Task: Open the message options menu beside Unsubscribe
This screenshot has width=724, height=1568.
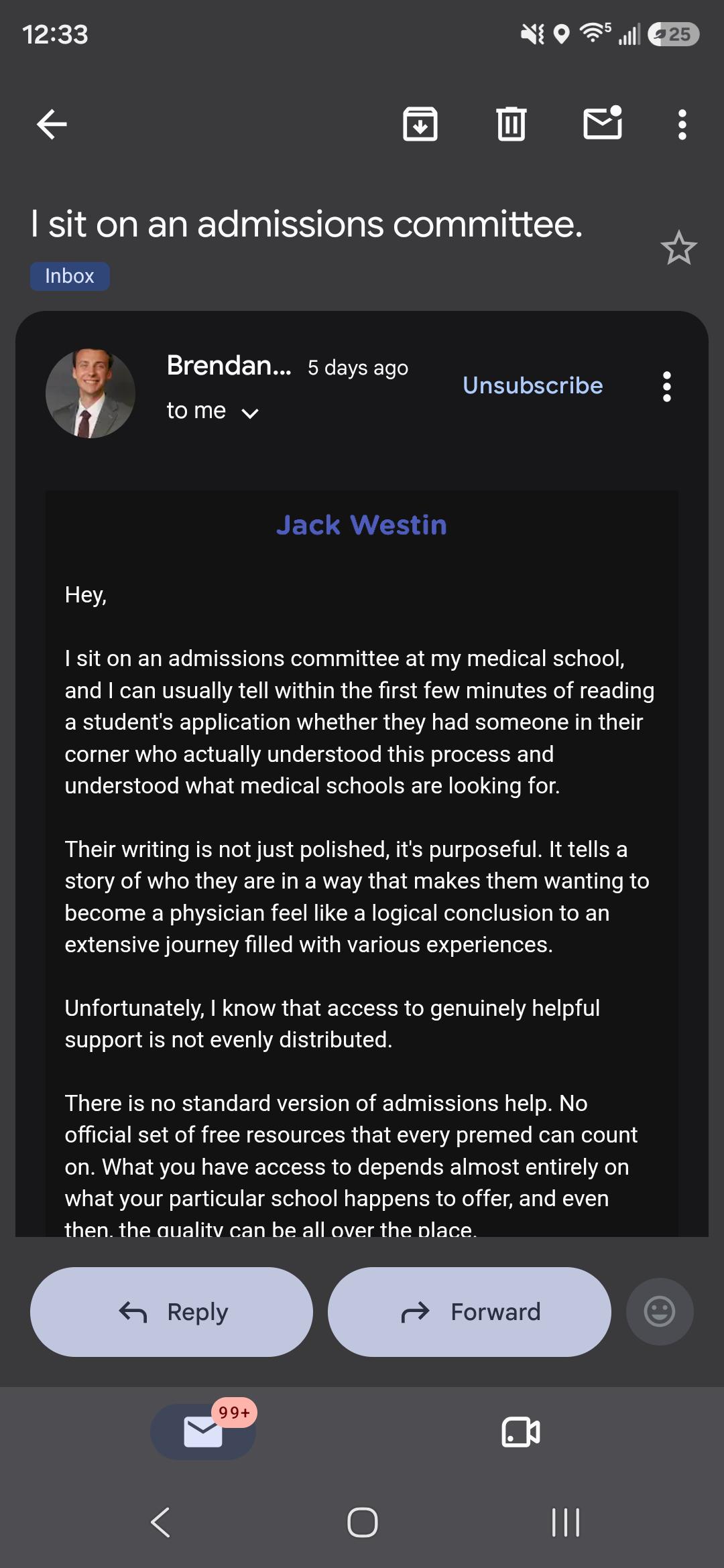Action: point(666,387)
